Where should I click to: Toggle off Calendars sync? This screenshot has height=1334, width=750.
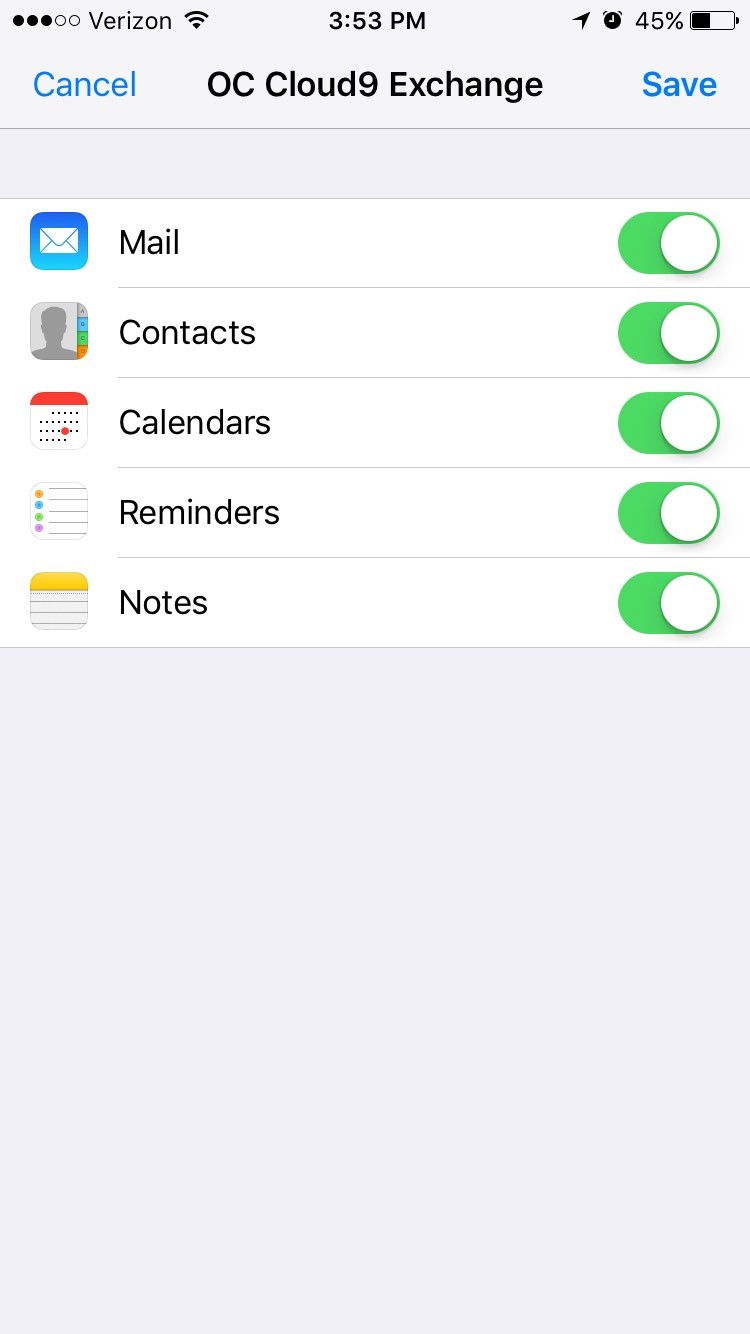coord(669,423)
